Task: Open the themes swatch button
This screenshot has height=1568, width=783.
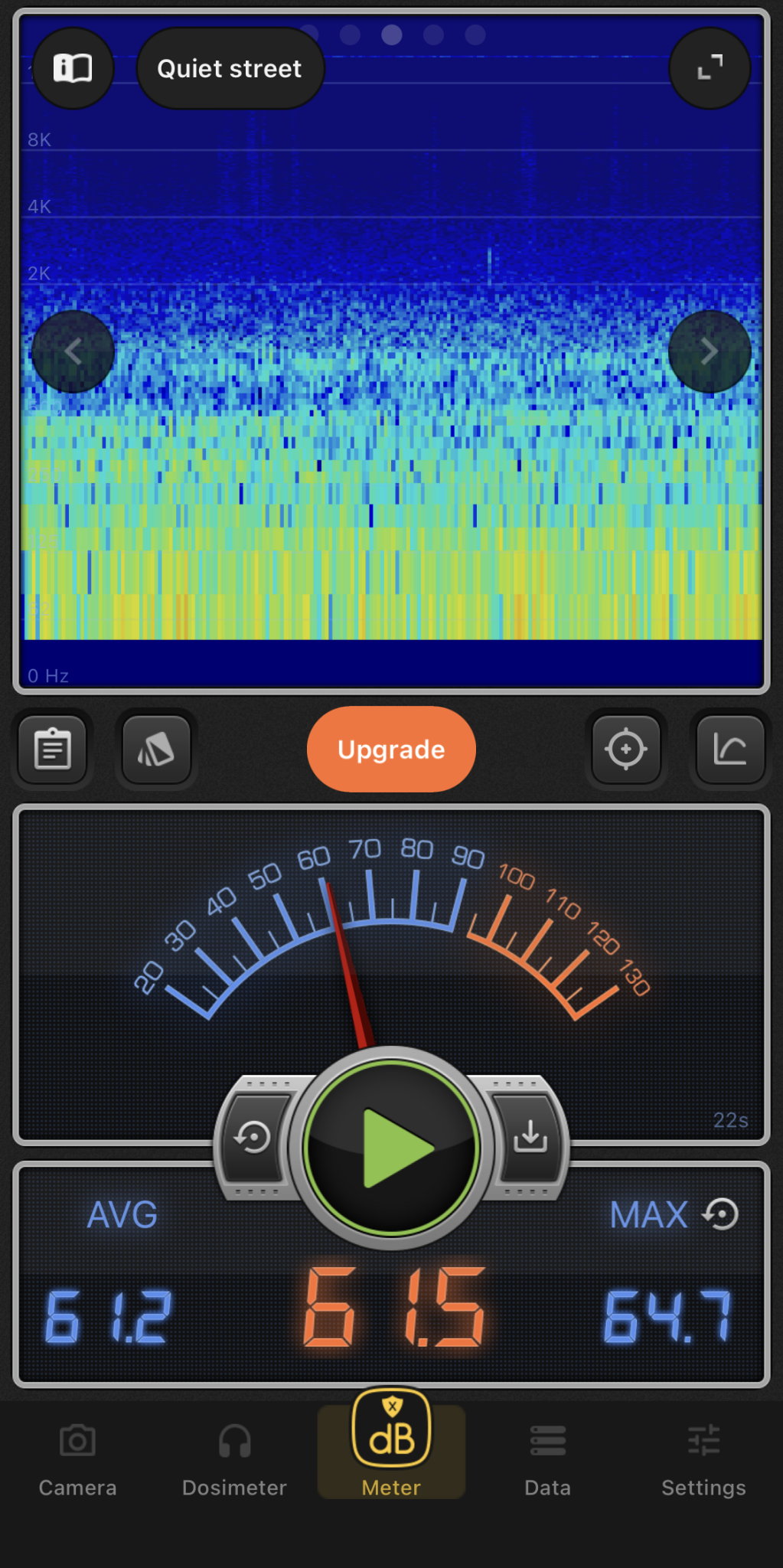Action: 156,750
